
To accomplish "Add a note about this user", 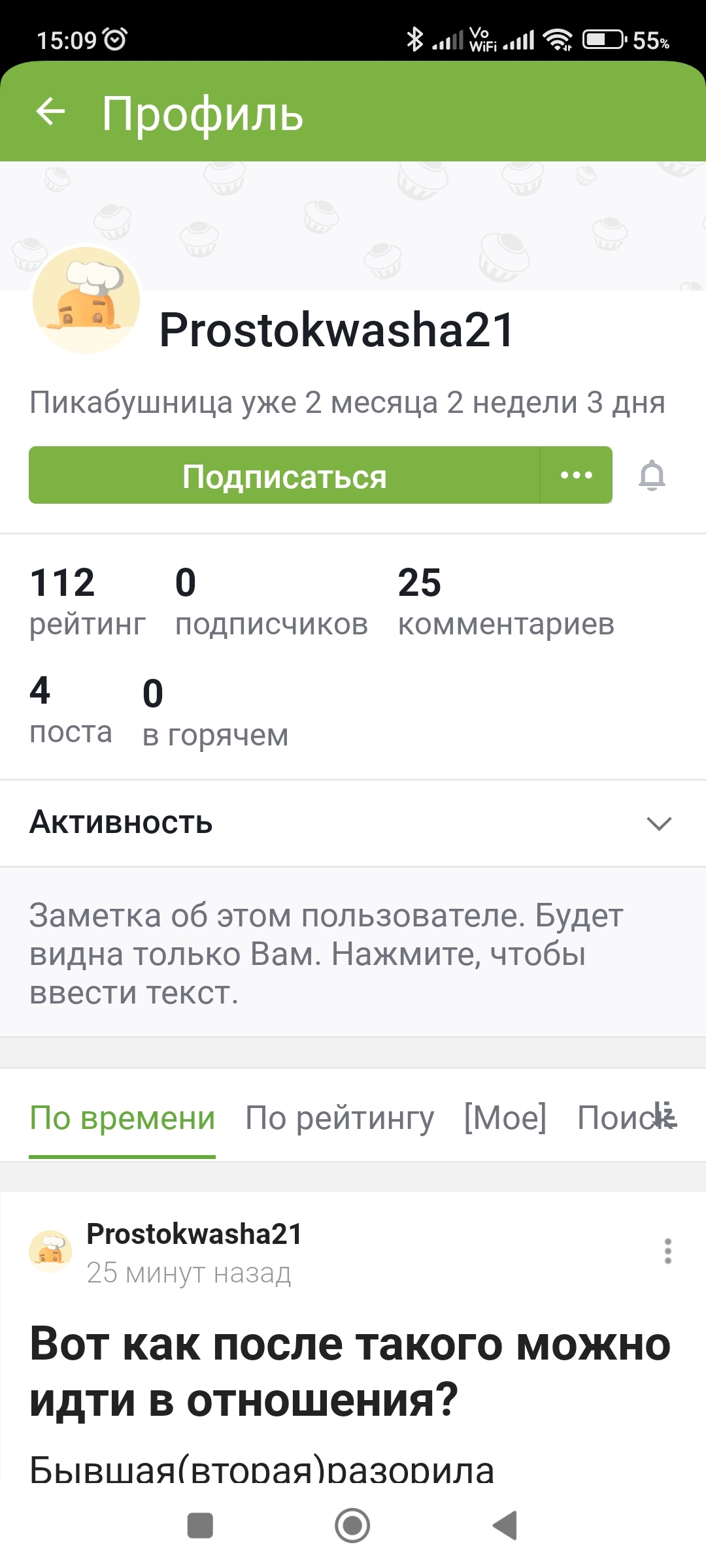I will click(327, 954).
